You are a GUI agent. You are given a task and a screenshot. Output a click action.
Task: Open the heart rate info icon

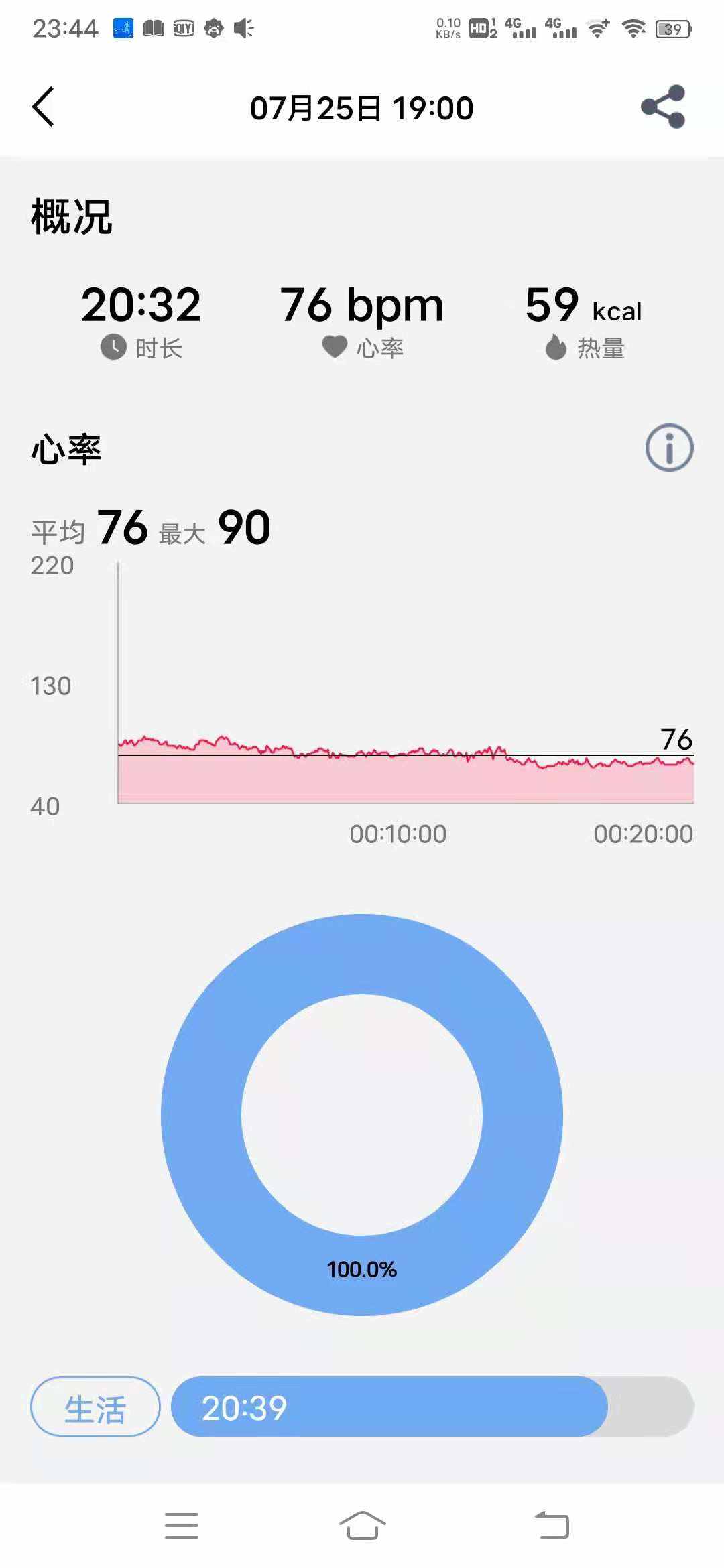669,448
